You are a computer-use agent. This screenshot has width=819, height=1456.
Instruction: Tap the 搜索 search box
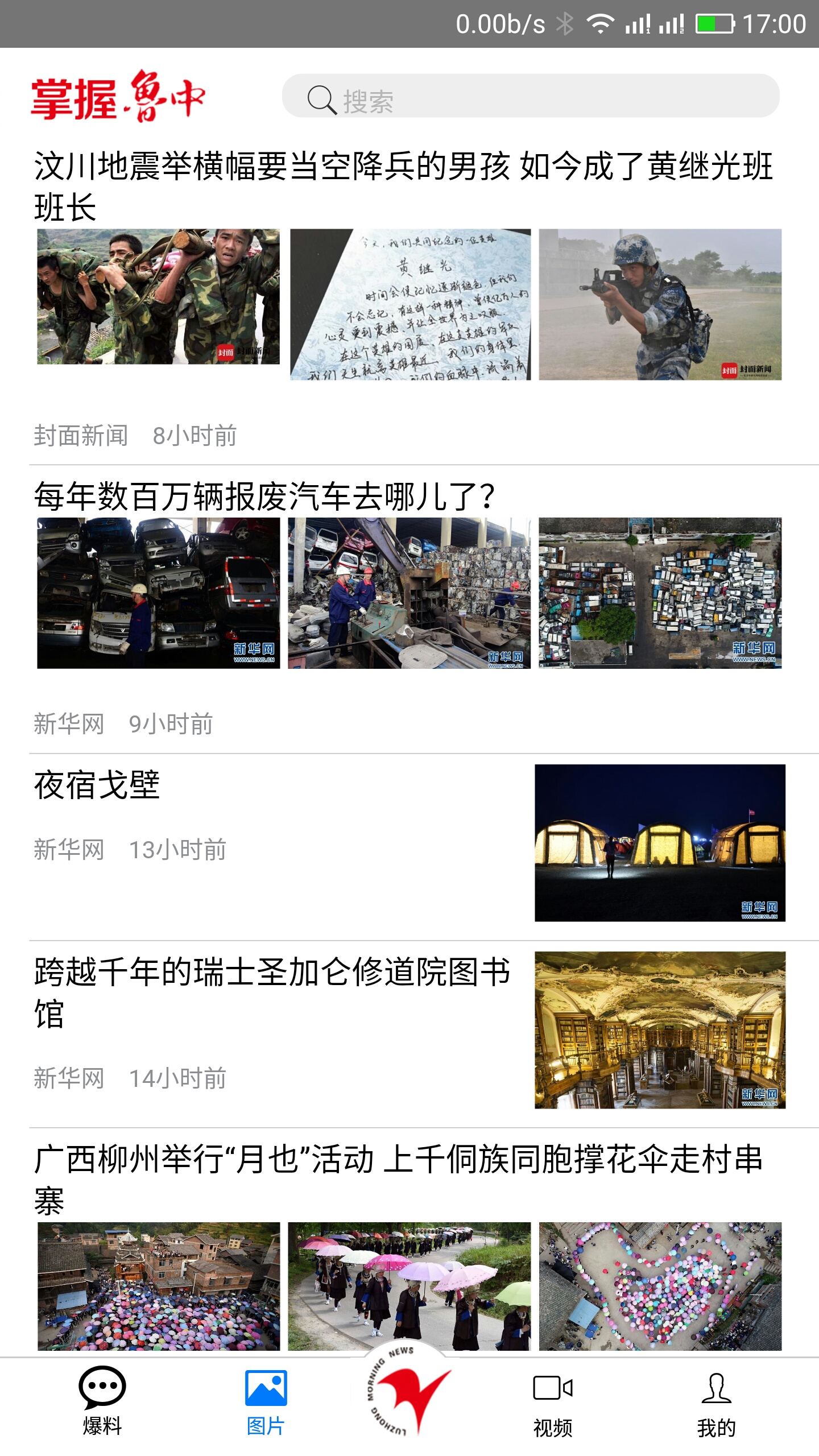point(531,97)
